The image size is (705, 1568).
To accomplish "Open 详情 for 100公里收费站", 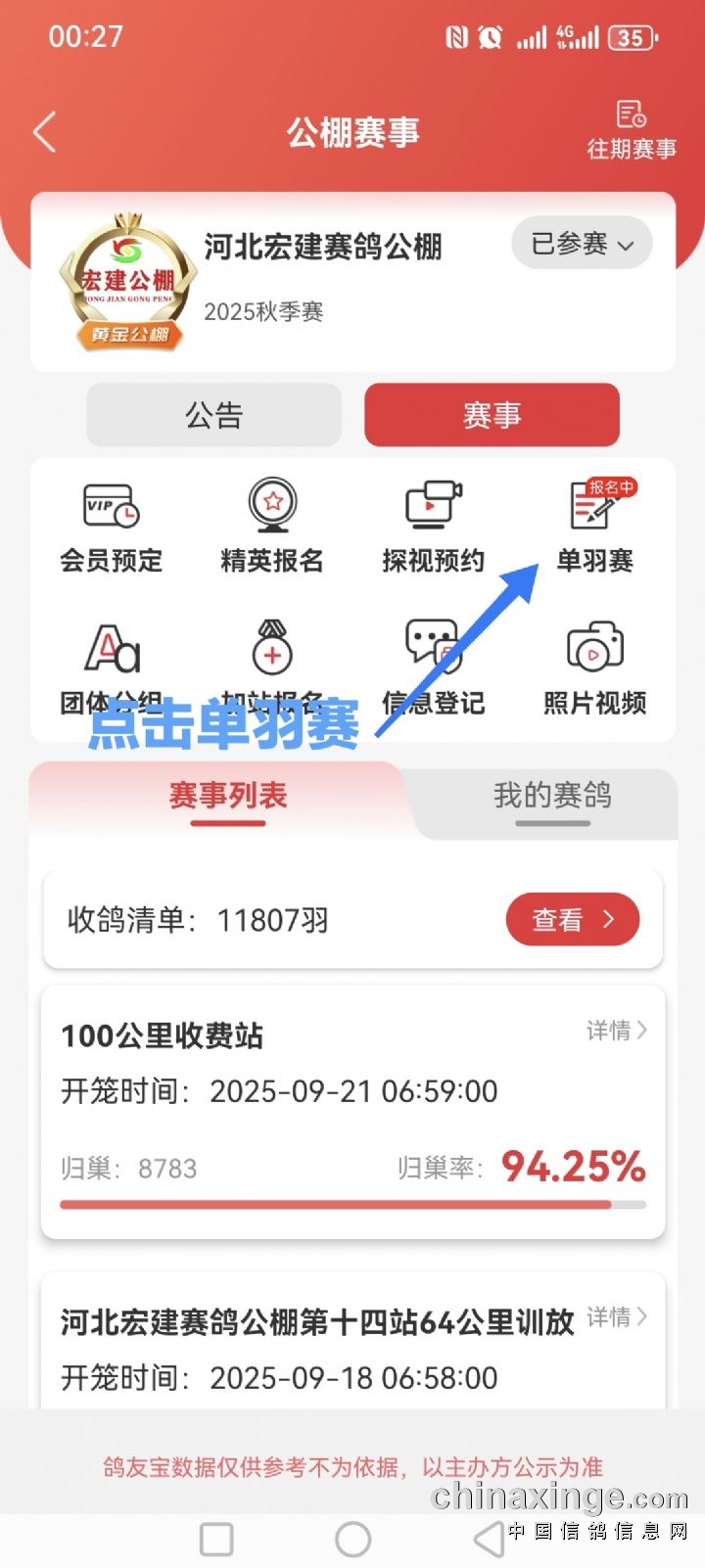I will coord(616,1031).
